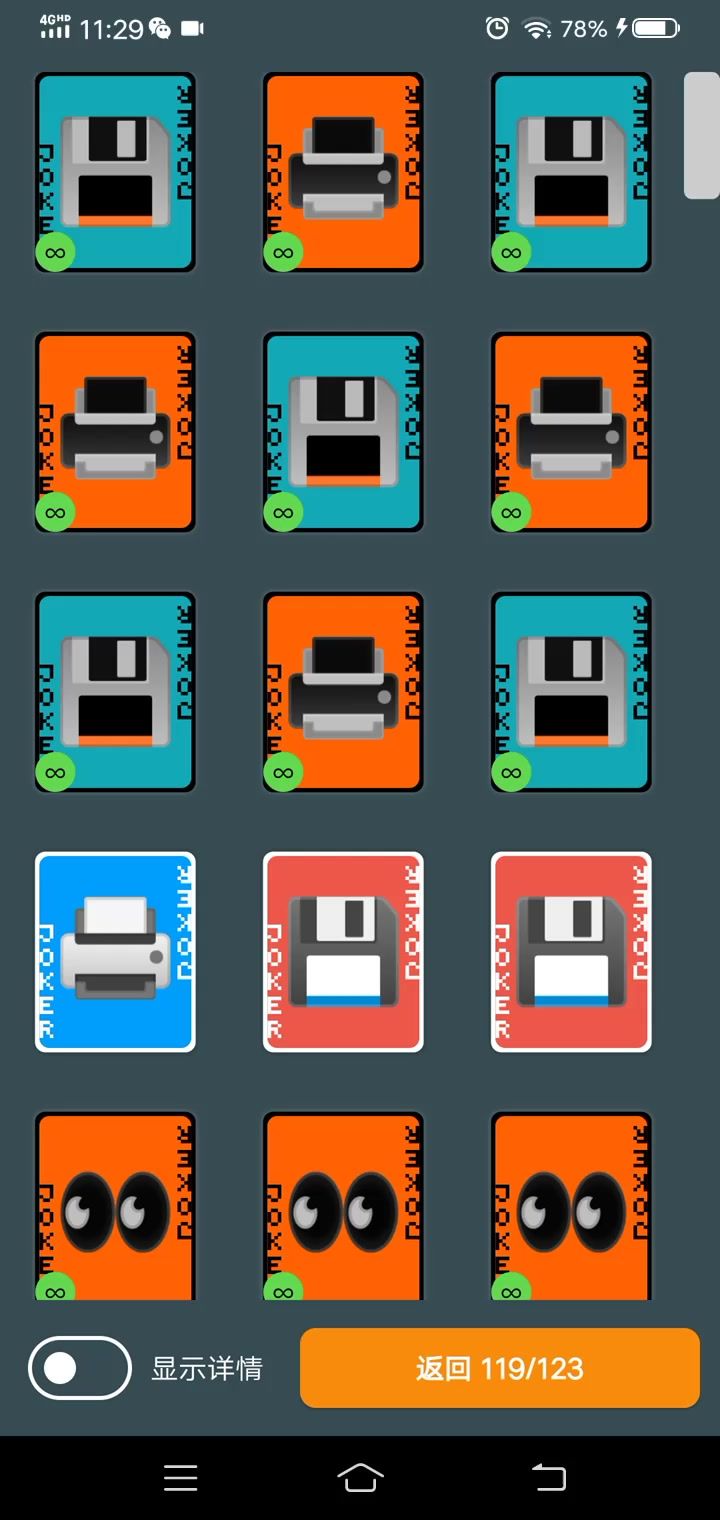Go to the system home screen
The height and width of the screenshot is (1520, 720).
(360, 1477)
